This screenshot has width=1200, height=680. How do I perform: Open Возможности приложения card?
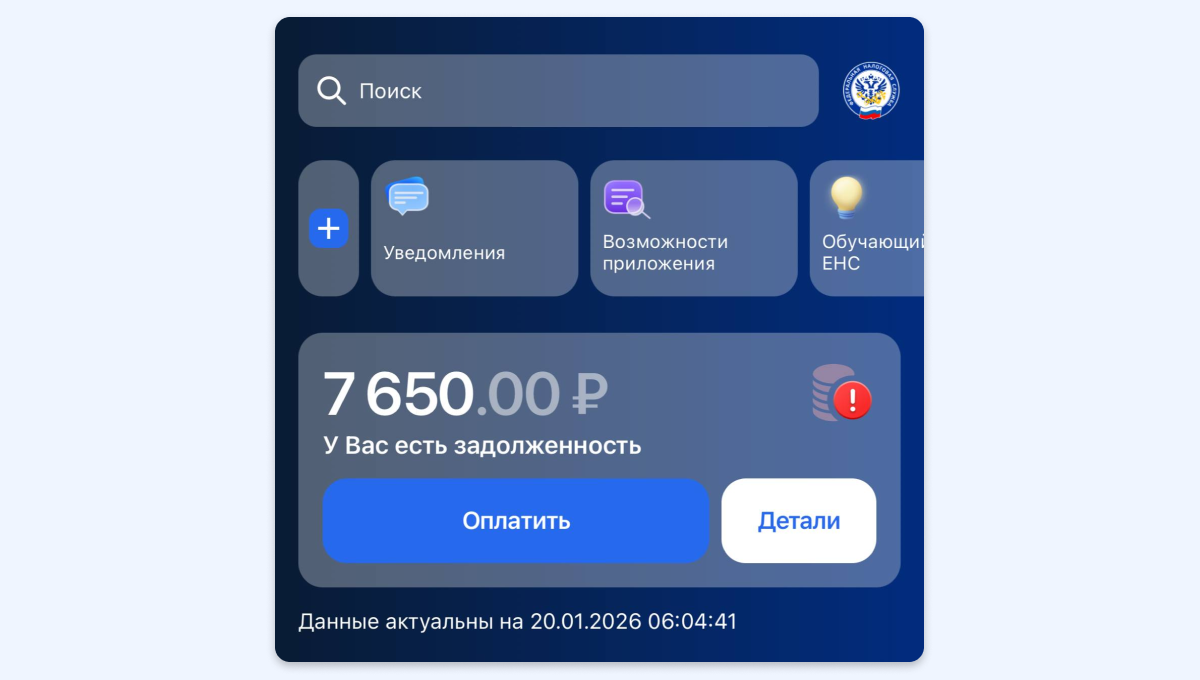[x=693, y=229]
